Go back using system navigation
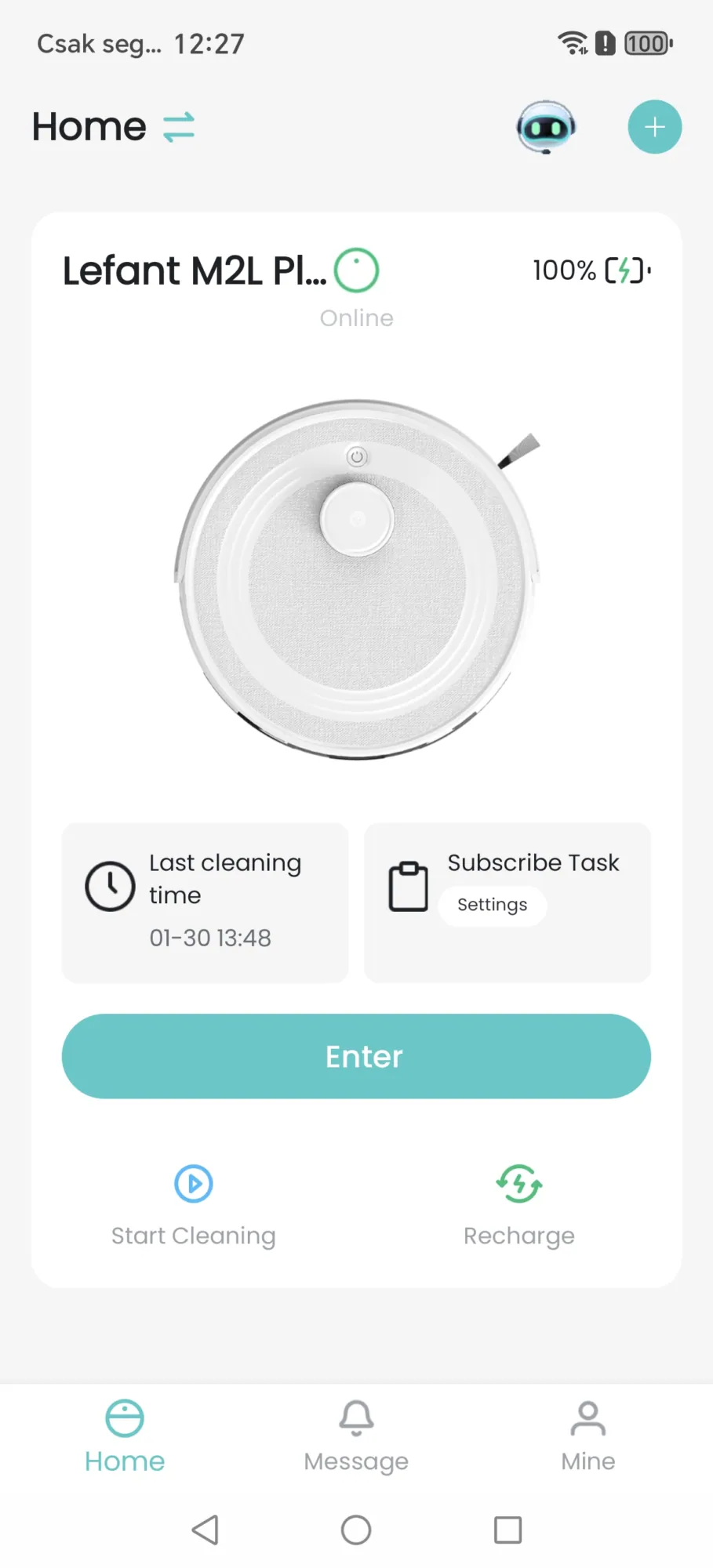Image resolution: width=713 pixels, height=1568 pixels. click(206, 1530)
